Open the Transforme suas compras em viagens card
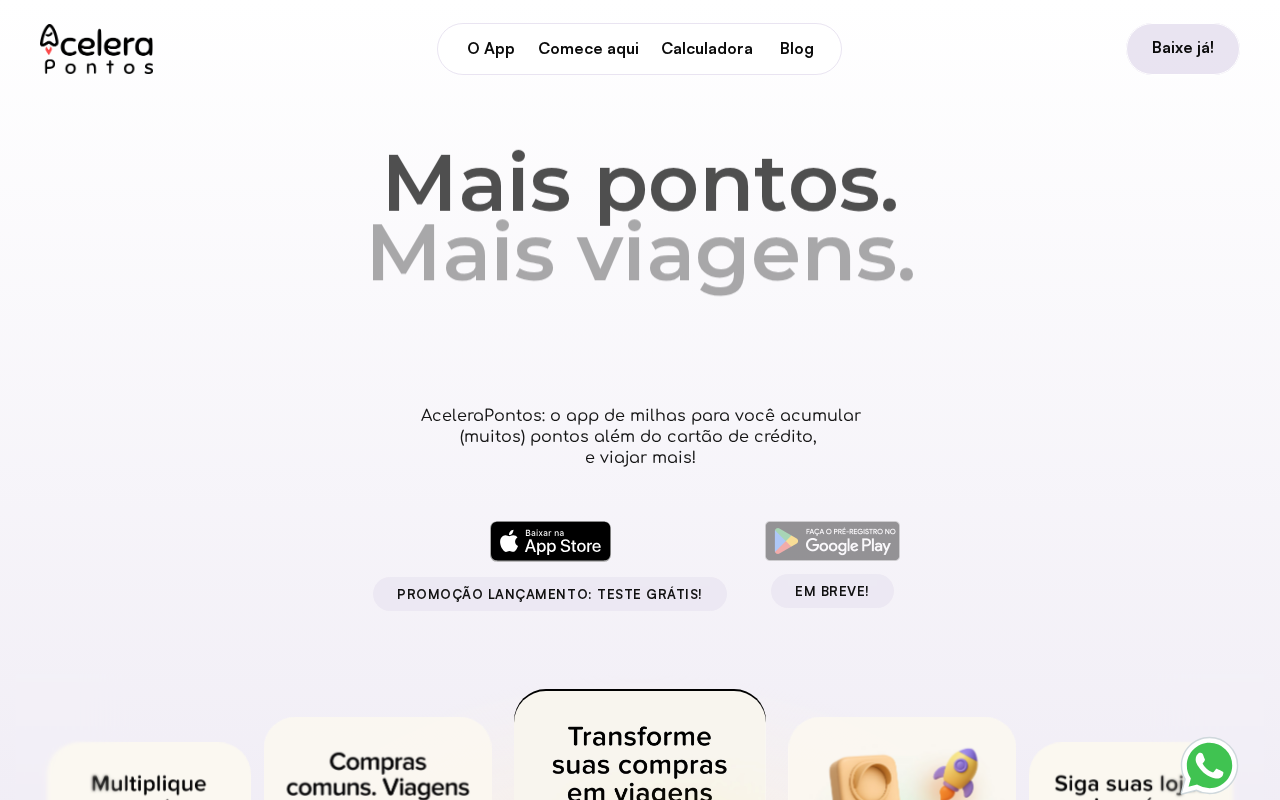 click(639, 760)
